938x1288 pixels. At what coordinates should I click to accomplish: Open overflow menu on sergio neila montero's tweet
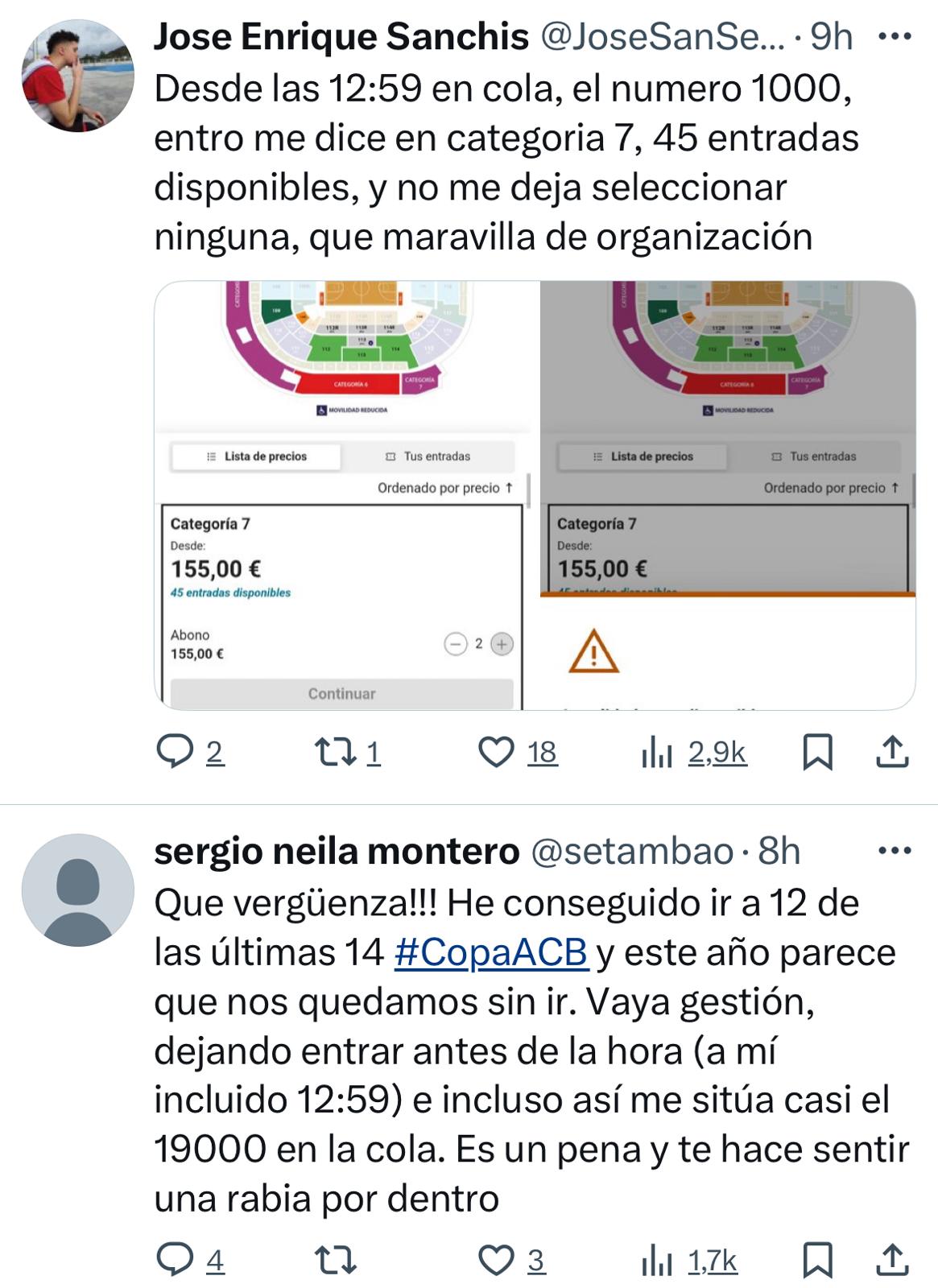coord(894,851)
